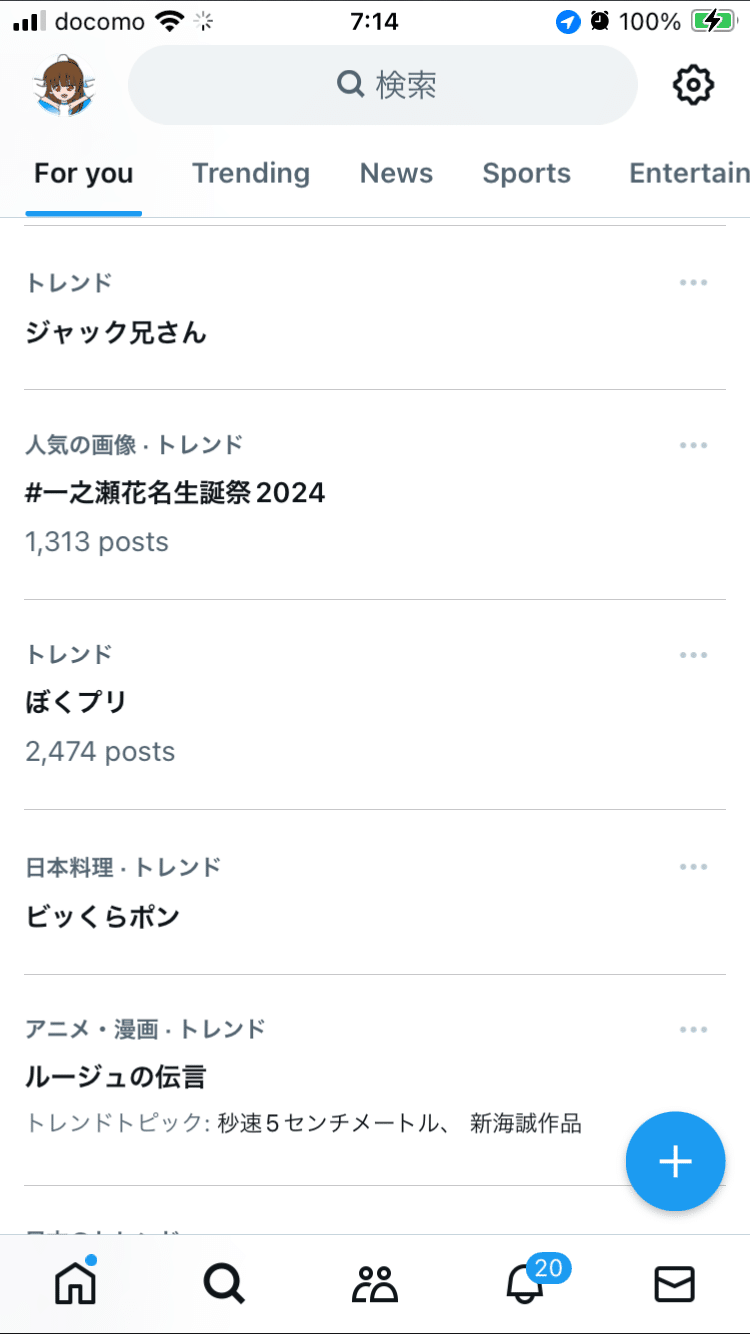The image size is (750, 1334).
Task: Switch to the Sports tab
Action: click(x=526, y=173)
